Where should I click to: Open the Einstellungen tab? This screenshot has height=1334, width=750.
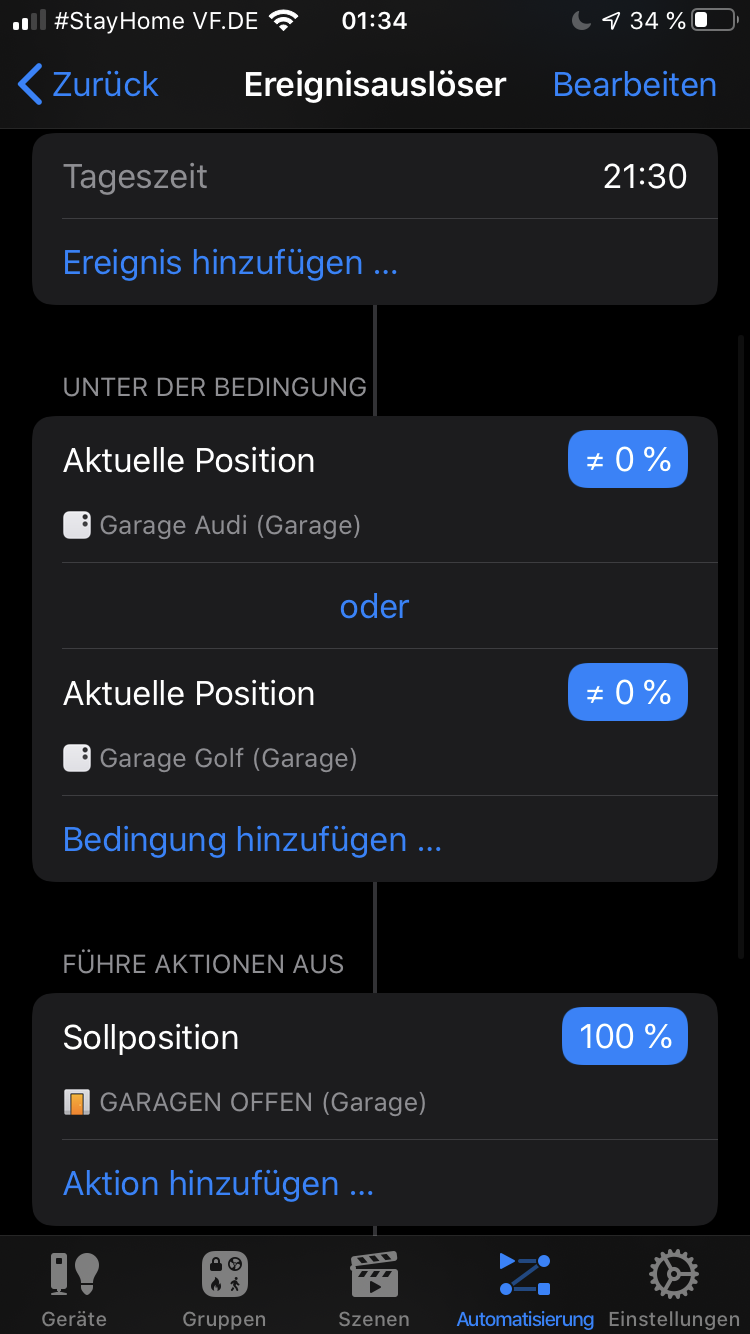pos(674,1288)
